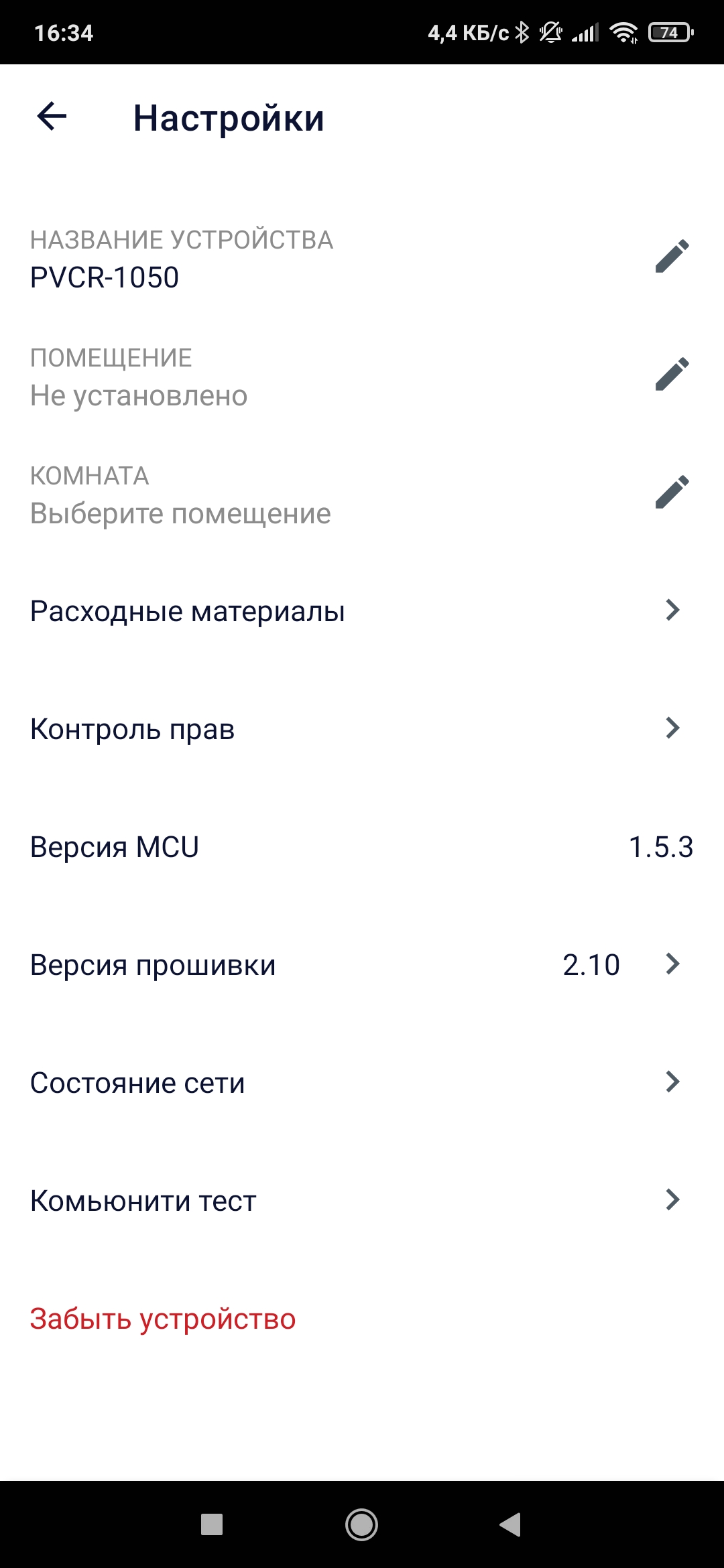Open the recent apps overview

[212, 1524]
